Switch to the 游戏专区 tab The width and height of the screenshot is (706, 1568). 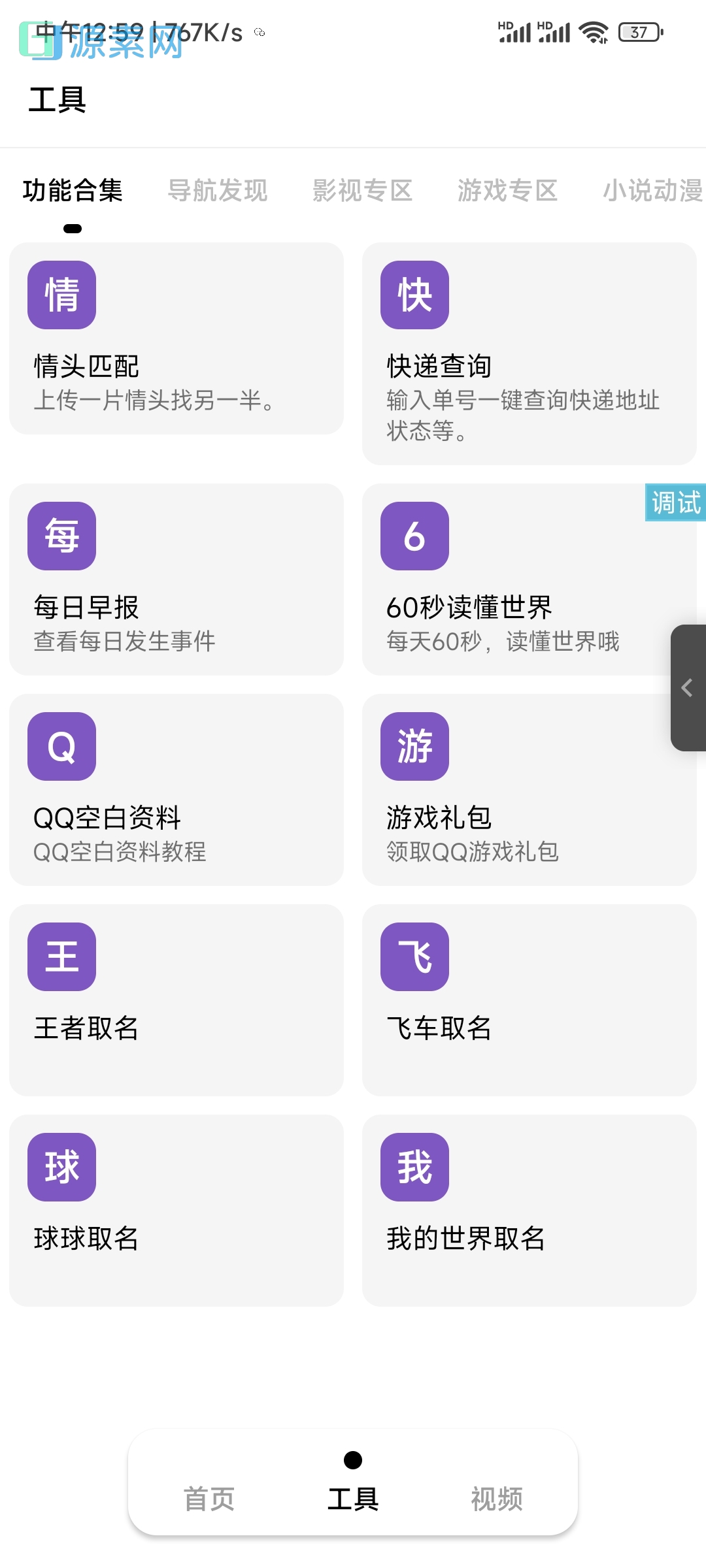point(509,191)
